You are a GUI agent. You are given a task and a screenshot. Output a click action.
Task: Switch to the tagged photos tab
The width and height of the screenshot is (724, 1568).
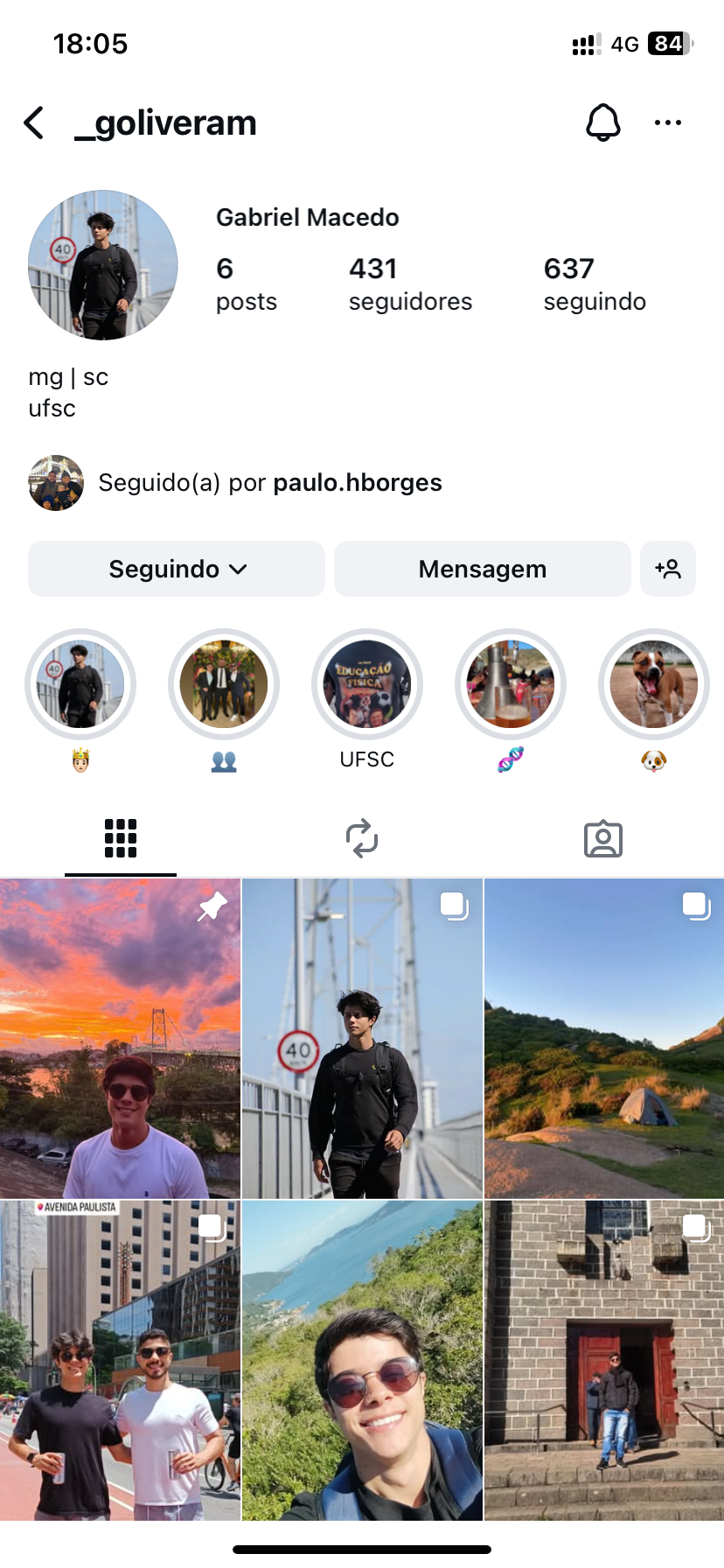click(x=603, y=838)
